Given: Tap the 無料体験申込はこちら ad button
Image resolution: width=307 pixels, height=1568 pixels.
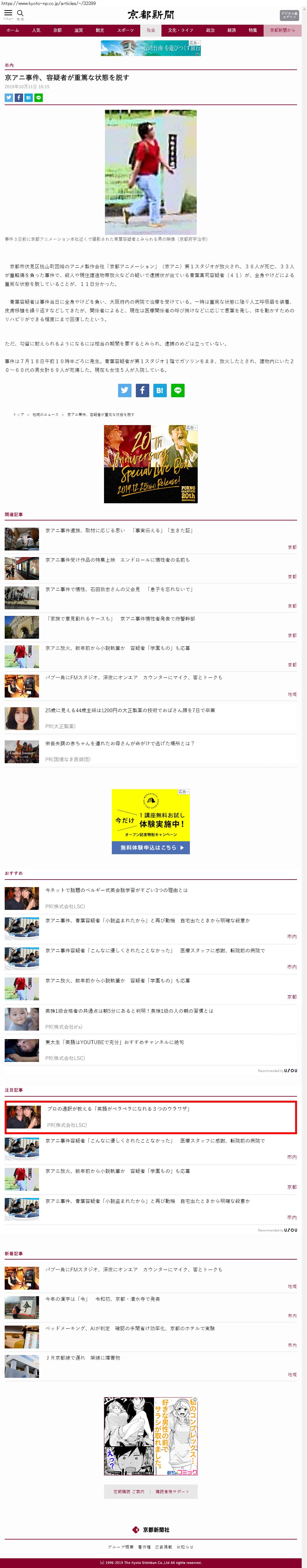Looking at the screenshot, I should 151,847.
